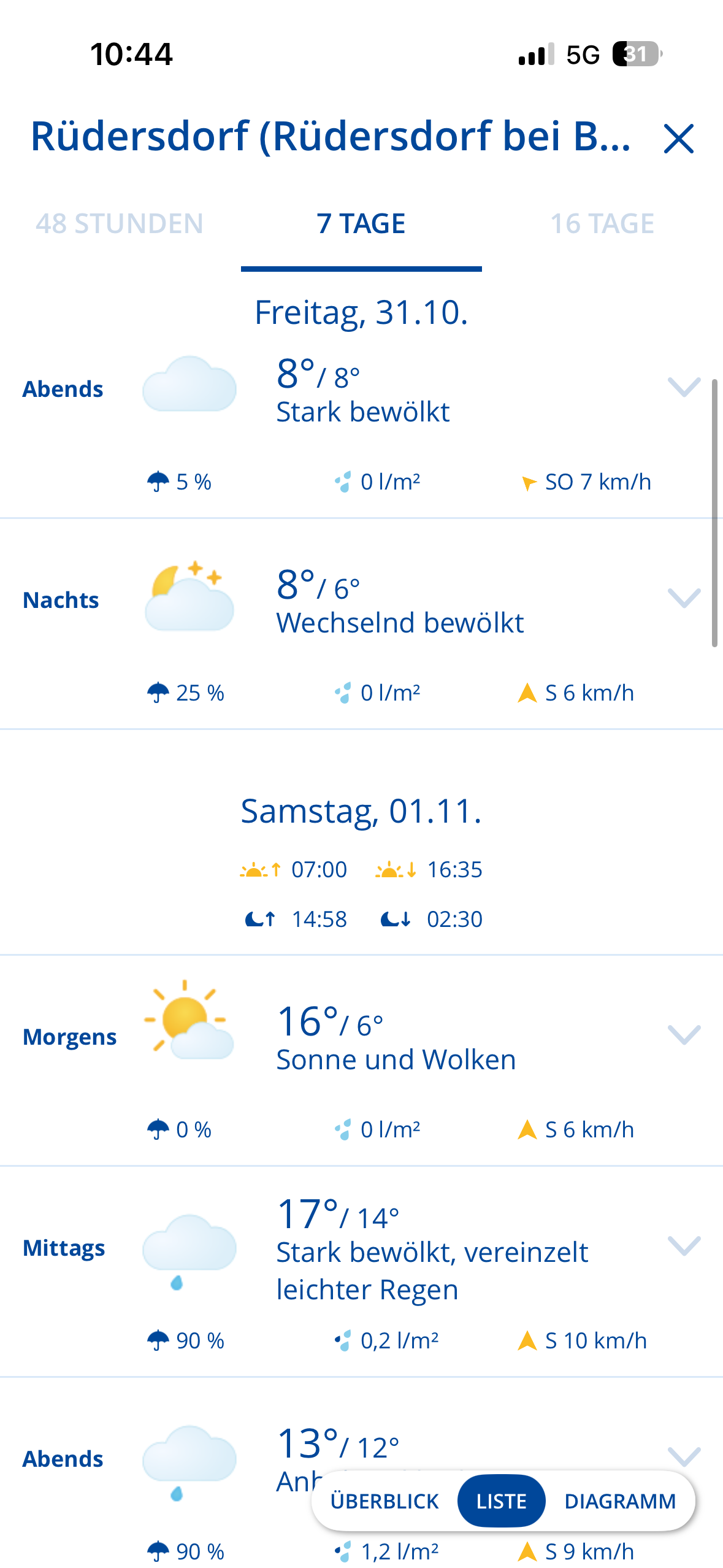Expand Saturday Morgens forecast details

point(684,1035)
